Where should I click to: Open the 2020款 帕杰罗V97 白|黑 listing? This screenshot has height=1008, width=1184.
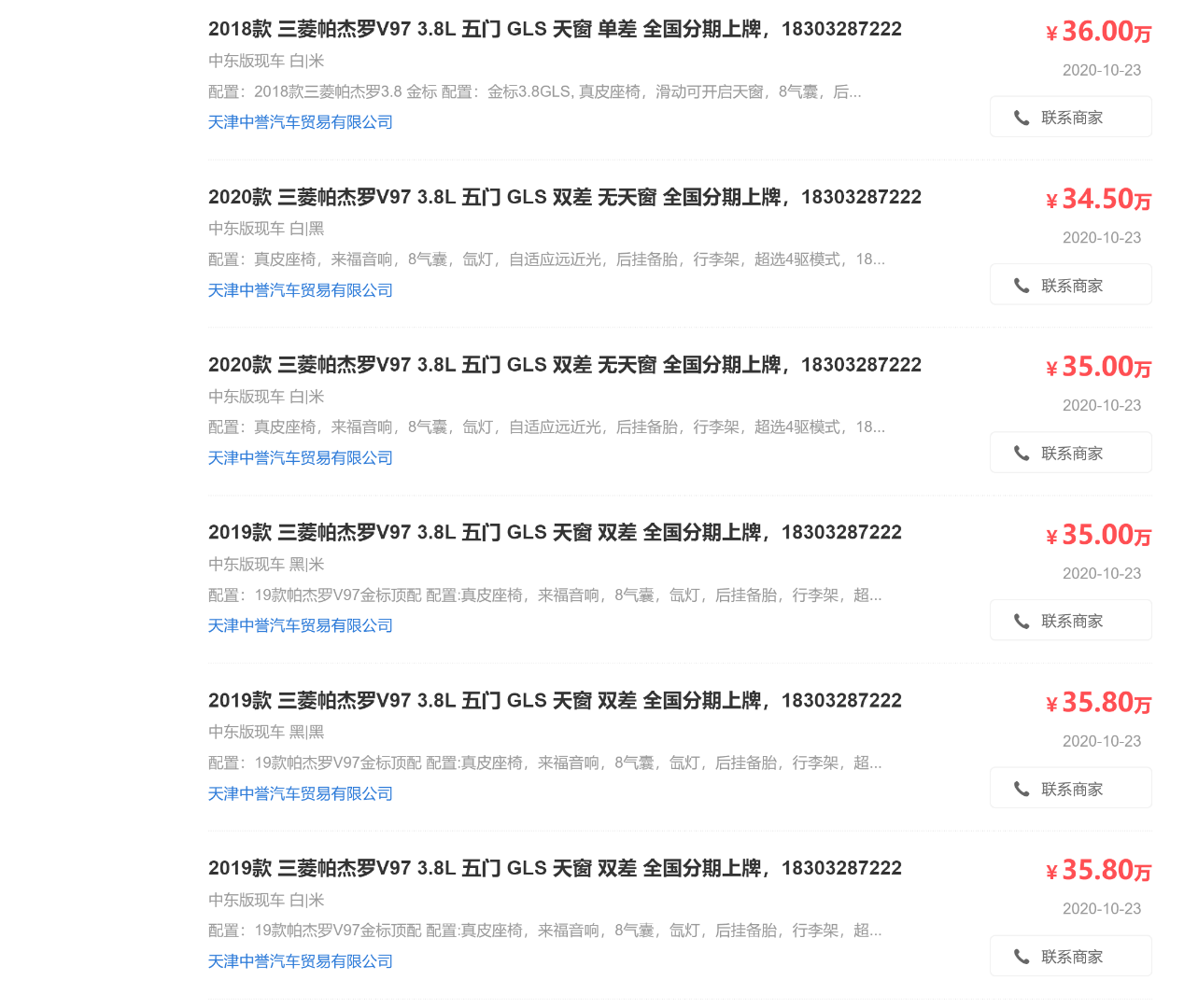click(x=564, y=197)
